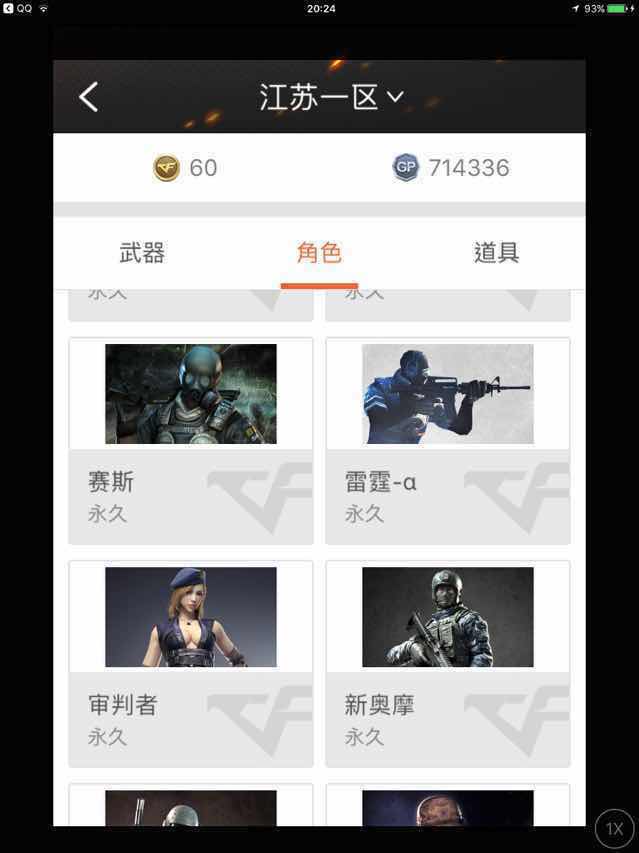Viewport: 639px width, 853px height.
Task: Open the 赛斯 character card
Action: (191, 440)
